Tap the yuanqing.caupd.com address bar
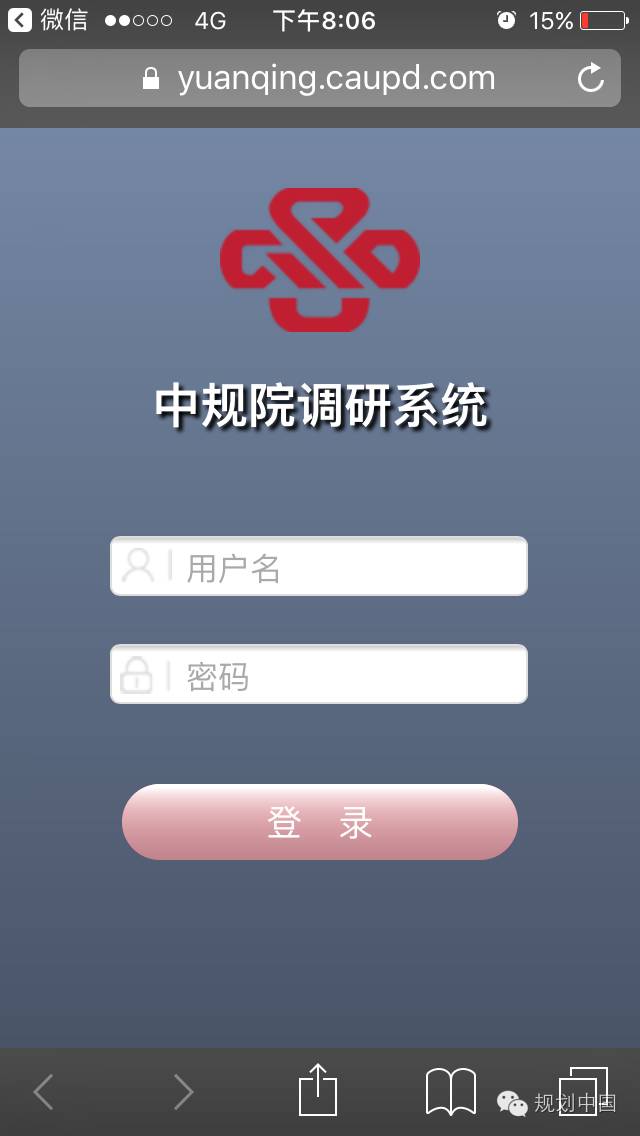This screenshot has height=1136, width=640. pos(320,78)
